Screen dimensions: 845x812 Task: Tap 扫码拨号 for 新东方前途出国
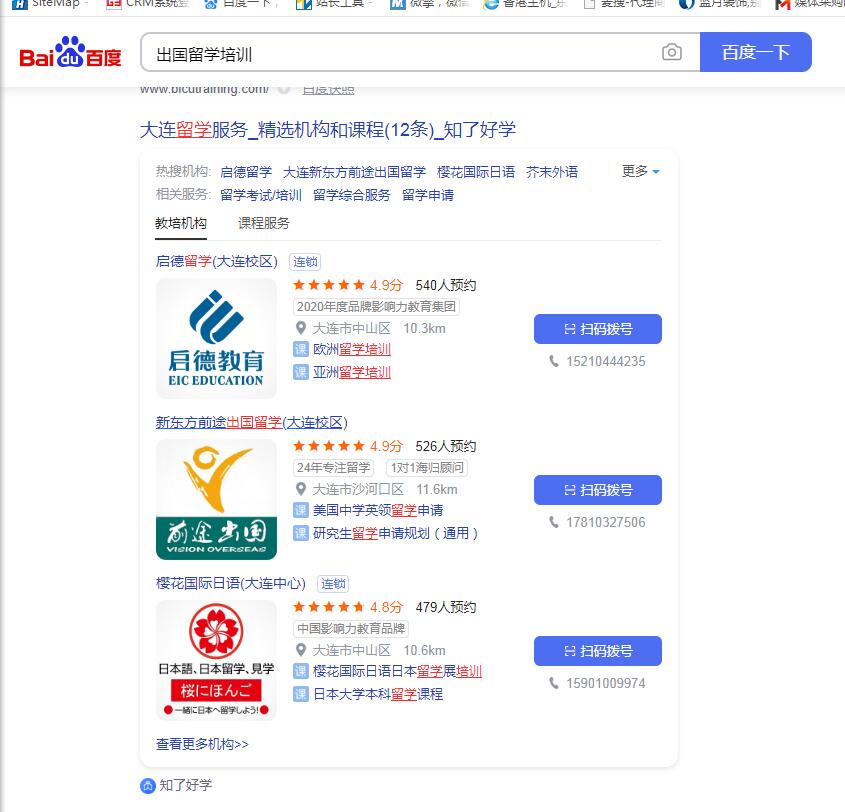coord(597,490)
